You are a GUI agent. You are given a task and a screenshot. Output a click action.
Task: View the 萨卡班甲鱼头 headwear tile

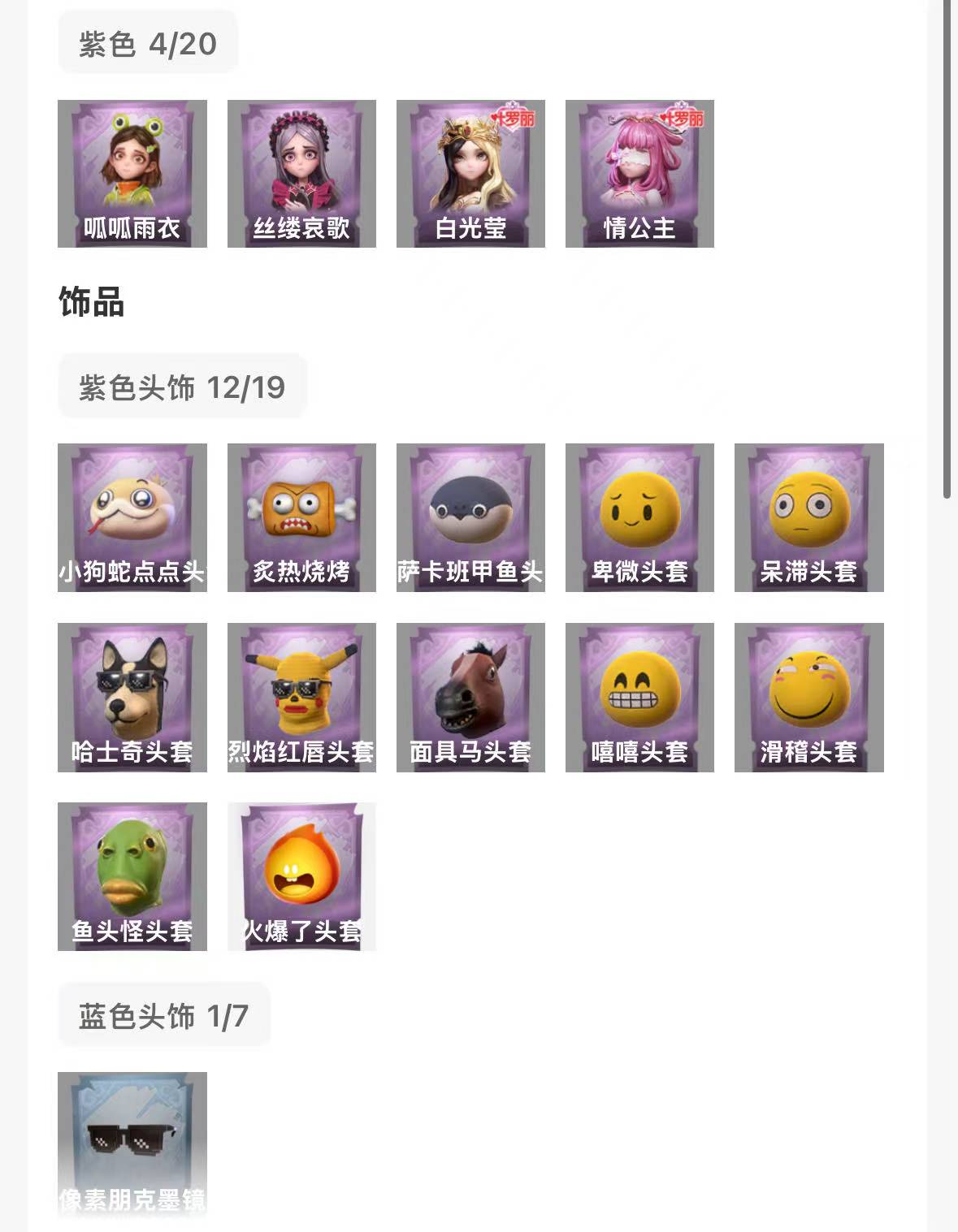click(x=470, y=517)
